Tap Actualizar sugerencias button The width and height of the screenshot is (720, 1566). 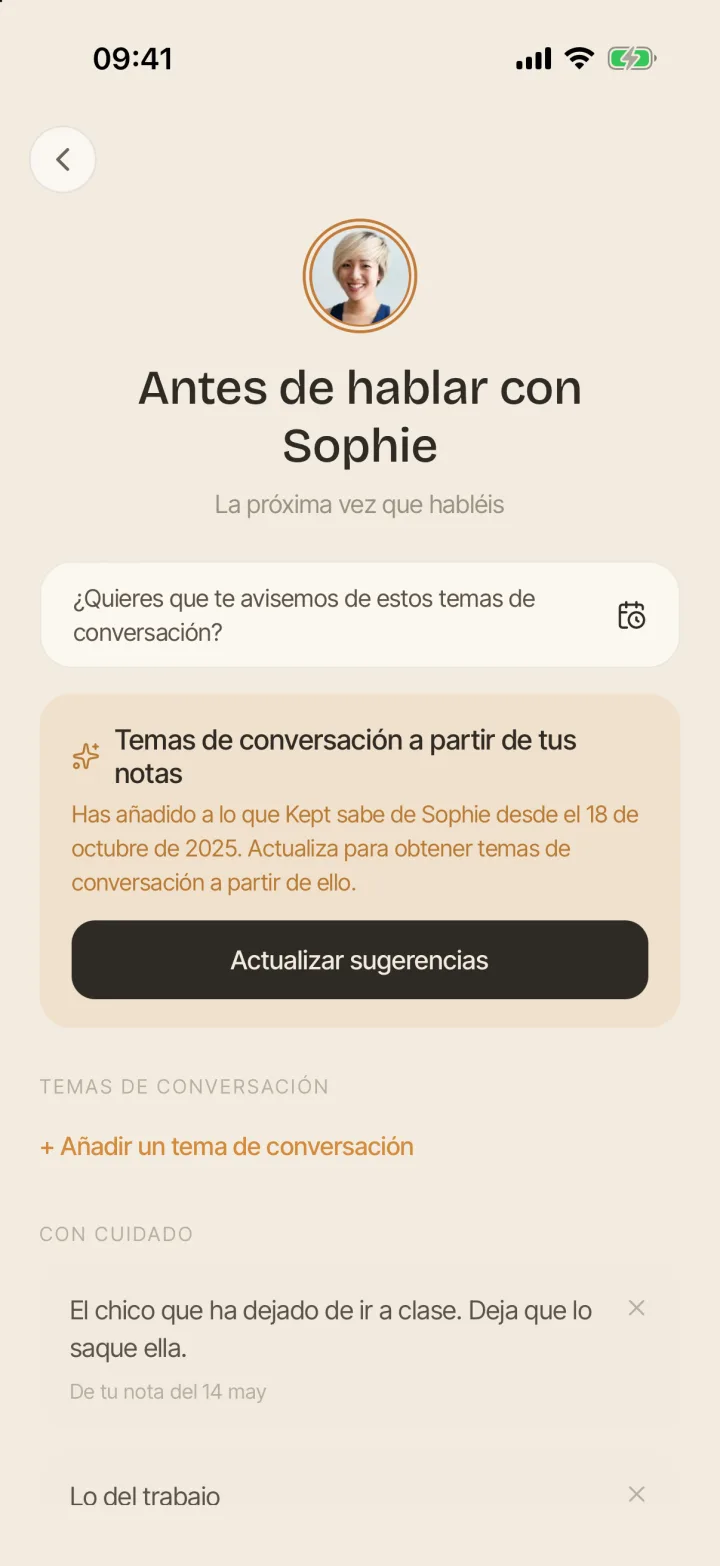click(360, 960)
